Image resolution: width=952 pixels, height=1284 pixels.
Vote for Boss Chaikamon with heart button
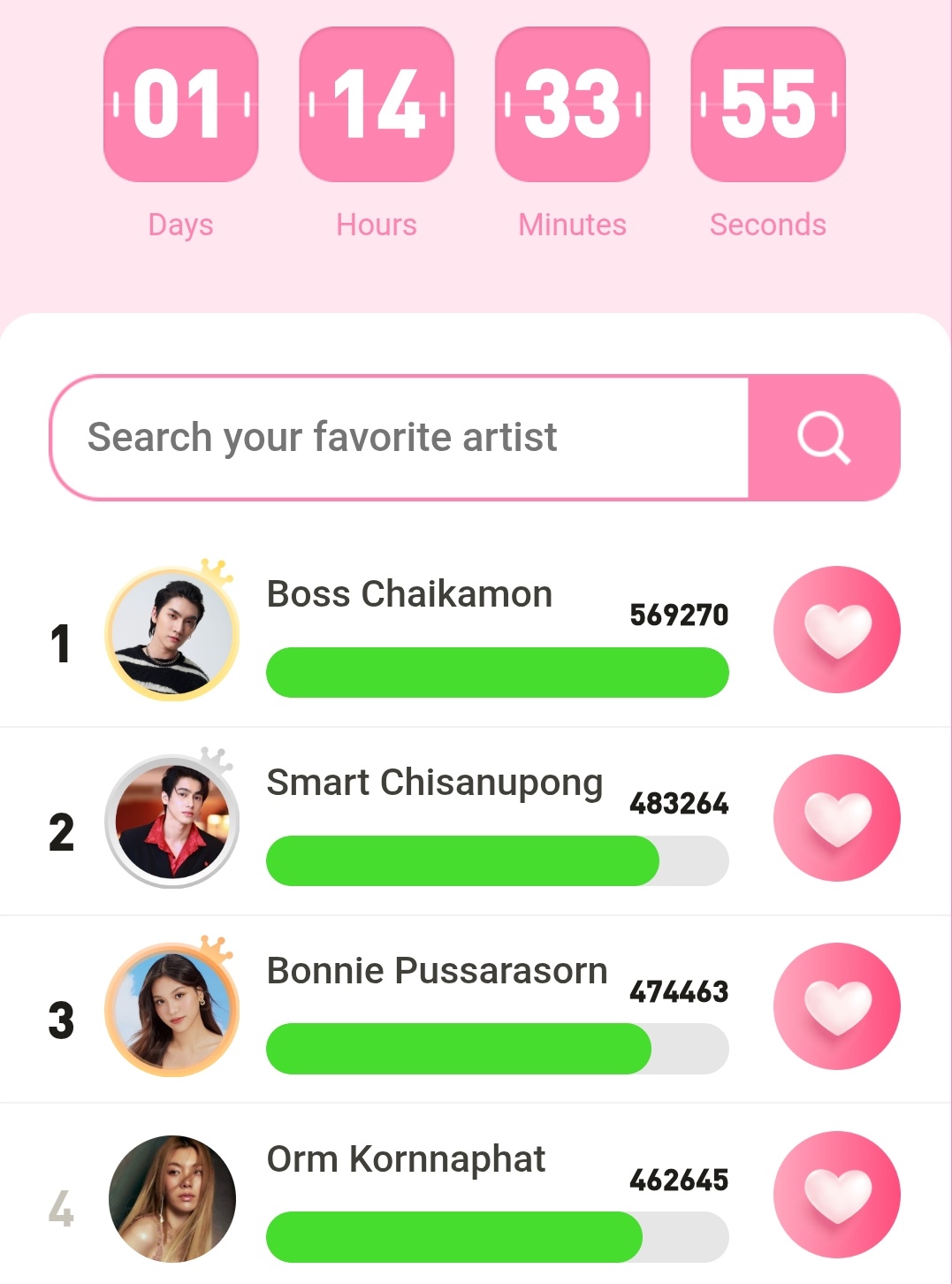point(836,630)
